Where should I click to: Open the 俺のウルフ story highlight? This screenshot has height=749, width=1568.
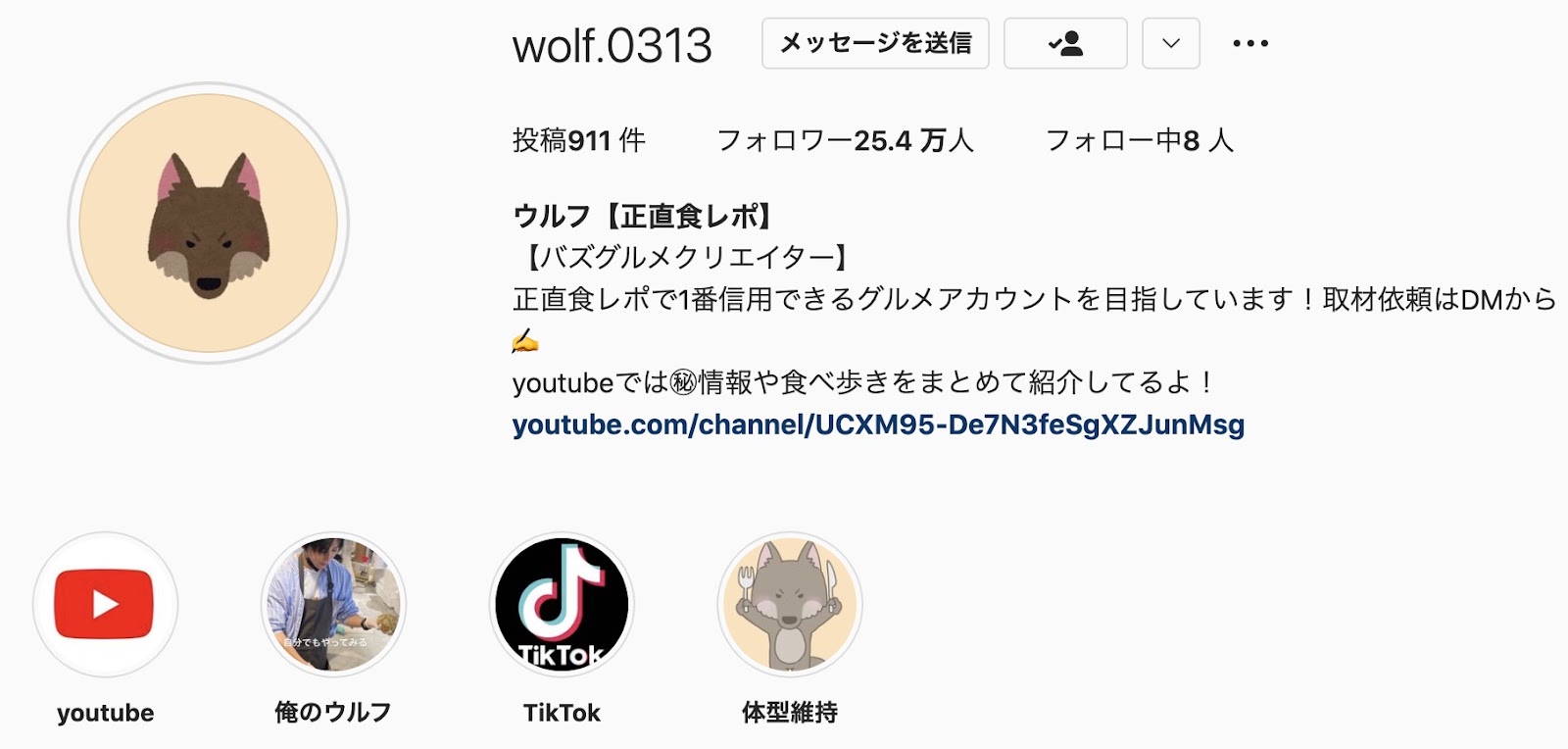tap(333, 605)
